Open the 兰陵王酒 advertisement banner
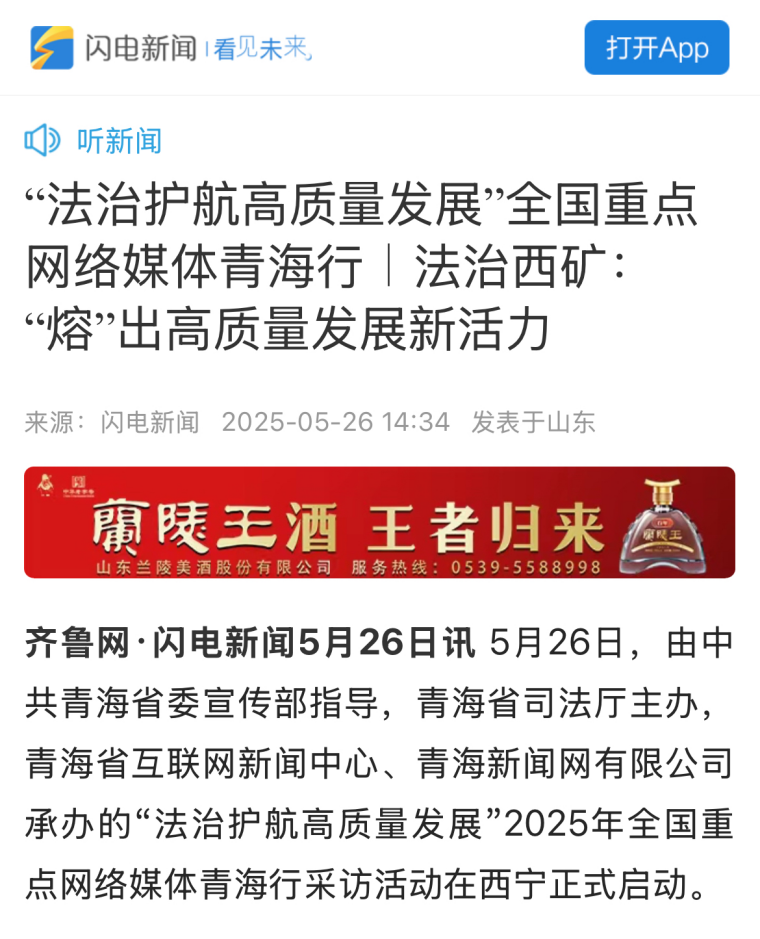 379,523
